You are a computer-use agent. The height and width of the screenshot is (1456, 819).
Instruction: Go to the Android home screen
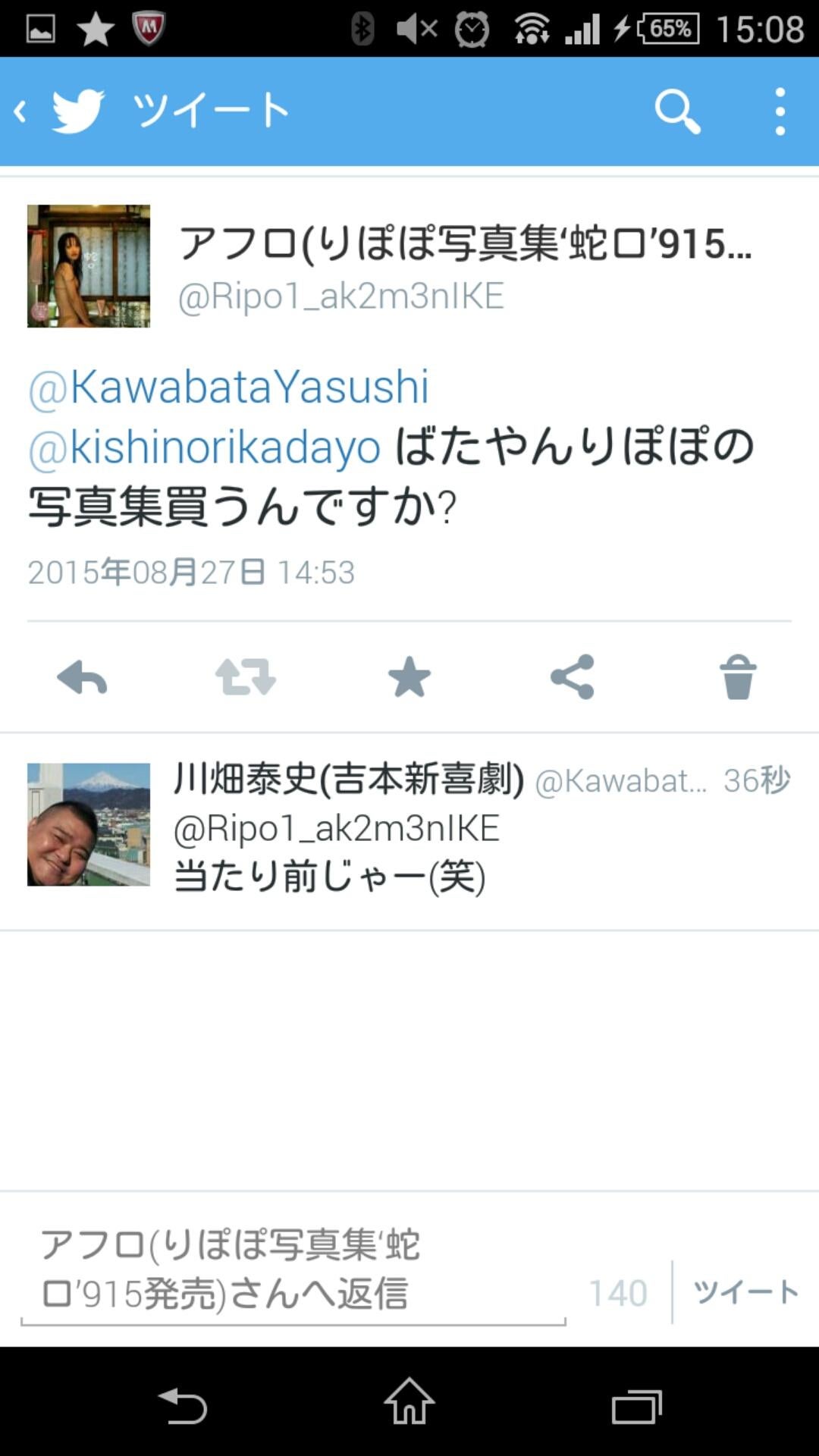[x=409, y=1403]
